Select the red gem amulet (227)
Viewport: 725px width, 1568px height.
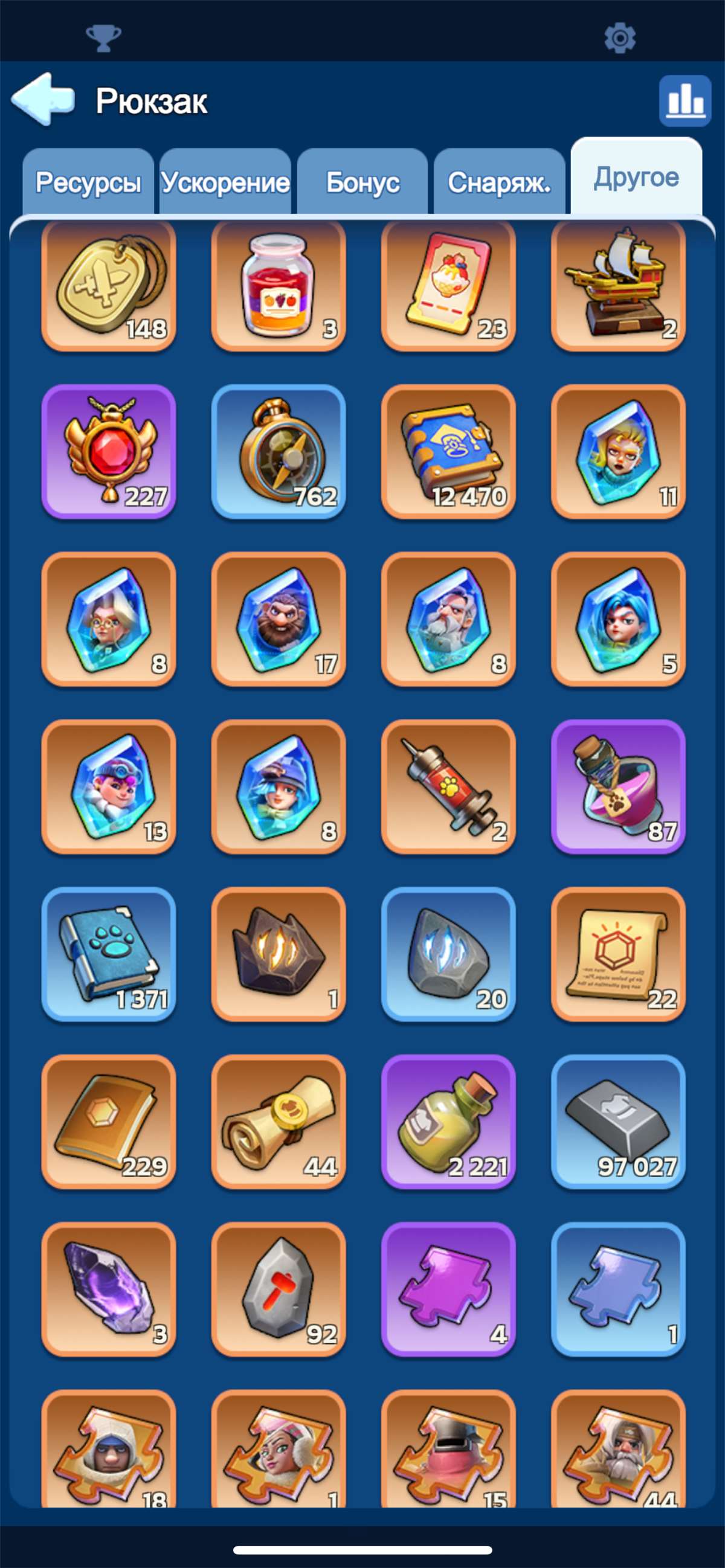point(109,452)
